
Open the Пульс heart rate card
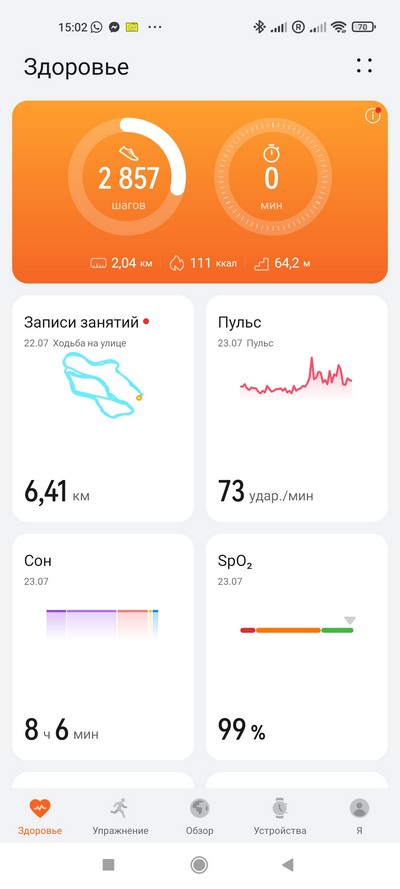[297, 408]
